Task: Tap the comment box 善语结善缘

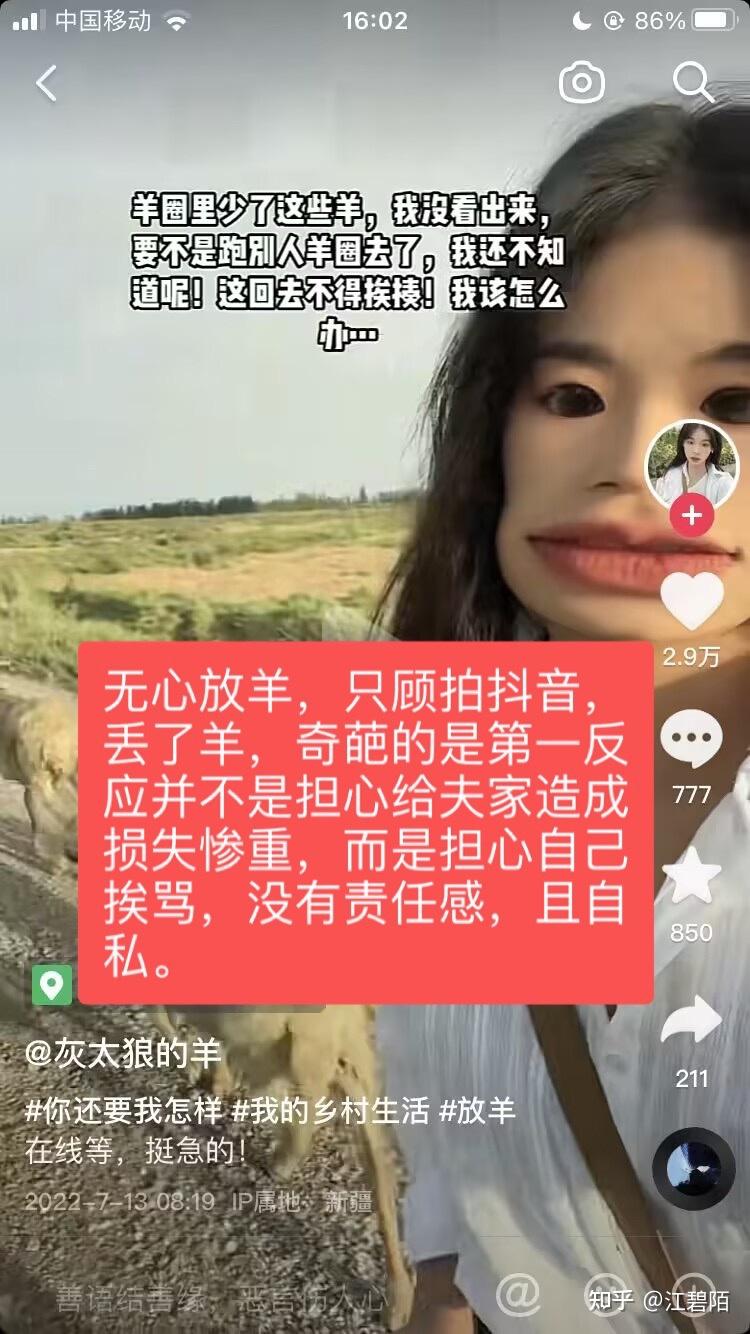Action: [x=220, y=1299]
